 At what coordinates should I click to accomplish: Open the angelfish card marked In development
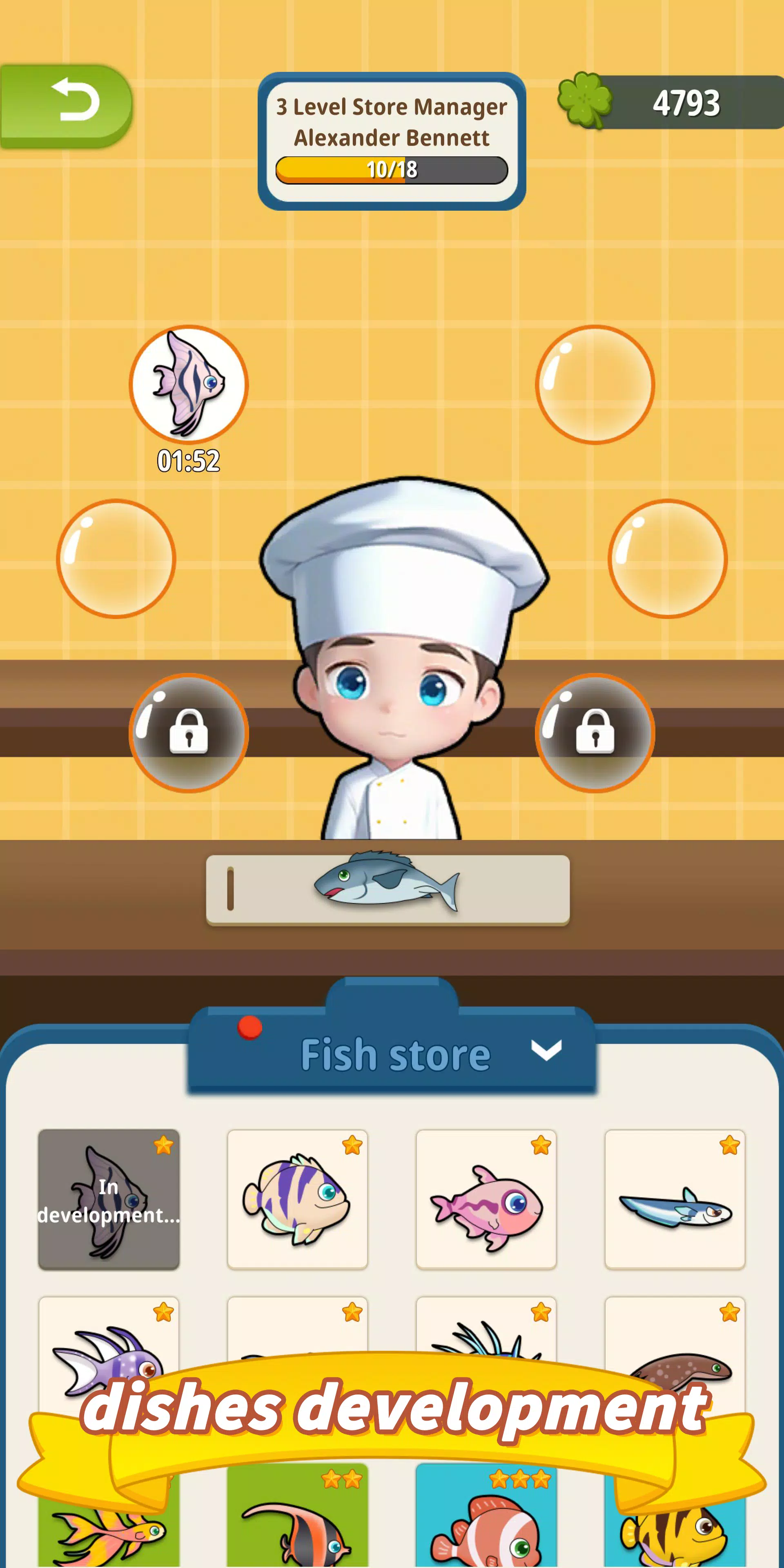click(x=108, y=1199)
